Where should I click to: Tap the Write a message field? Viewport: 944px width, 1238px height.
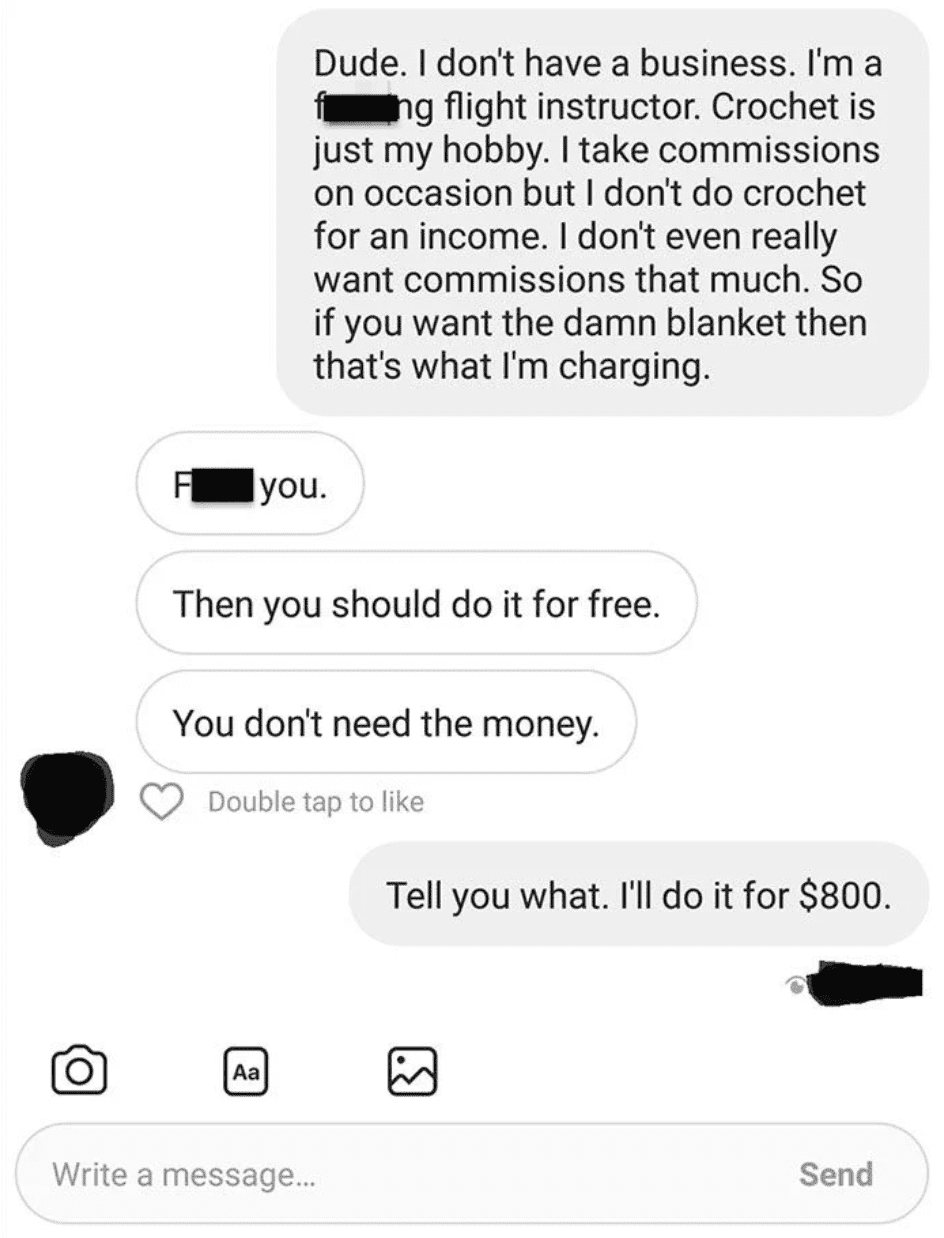pyautogui.click(x=400, y=1173)
